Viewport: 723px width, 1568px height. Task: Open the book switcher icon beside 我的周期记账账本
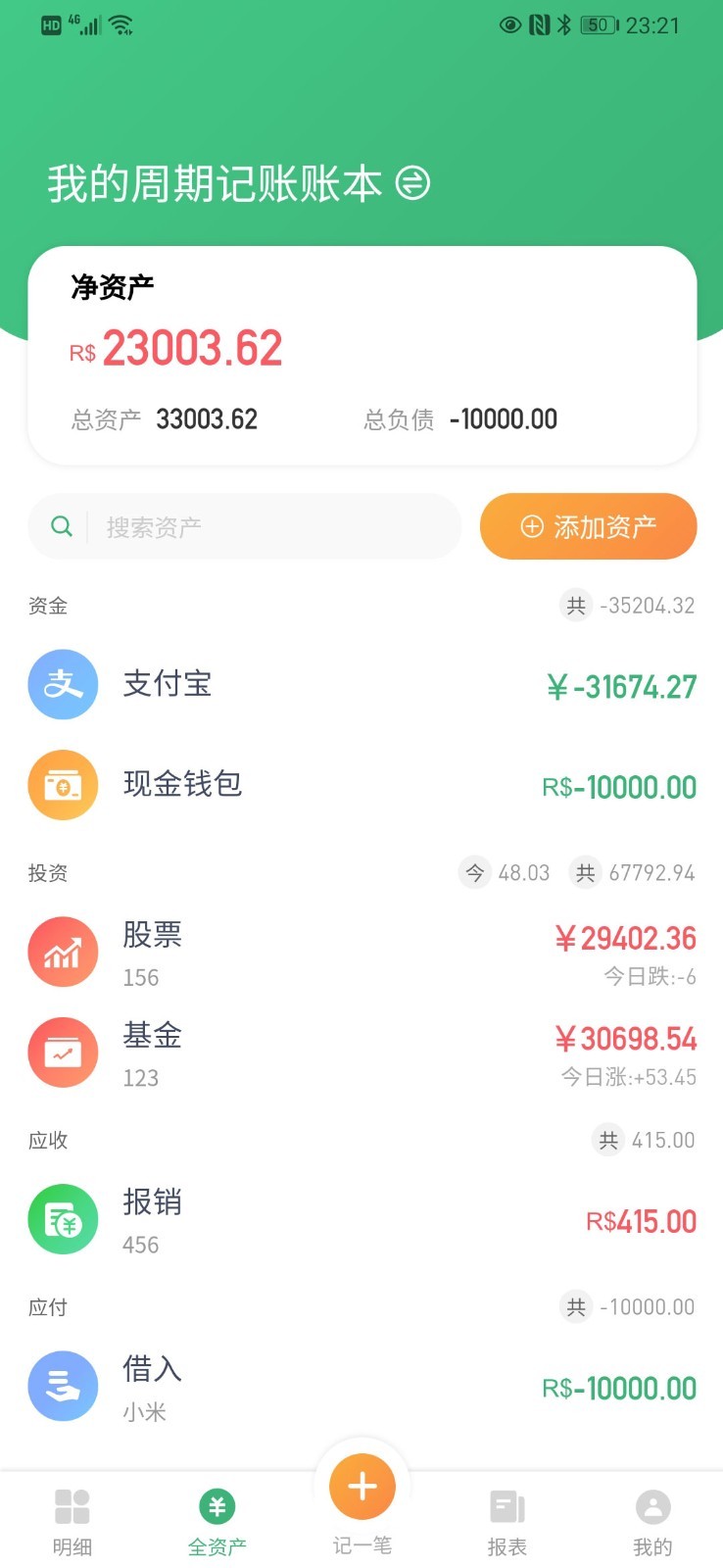click(x=414, y=182)
